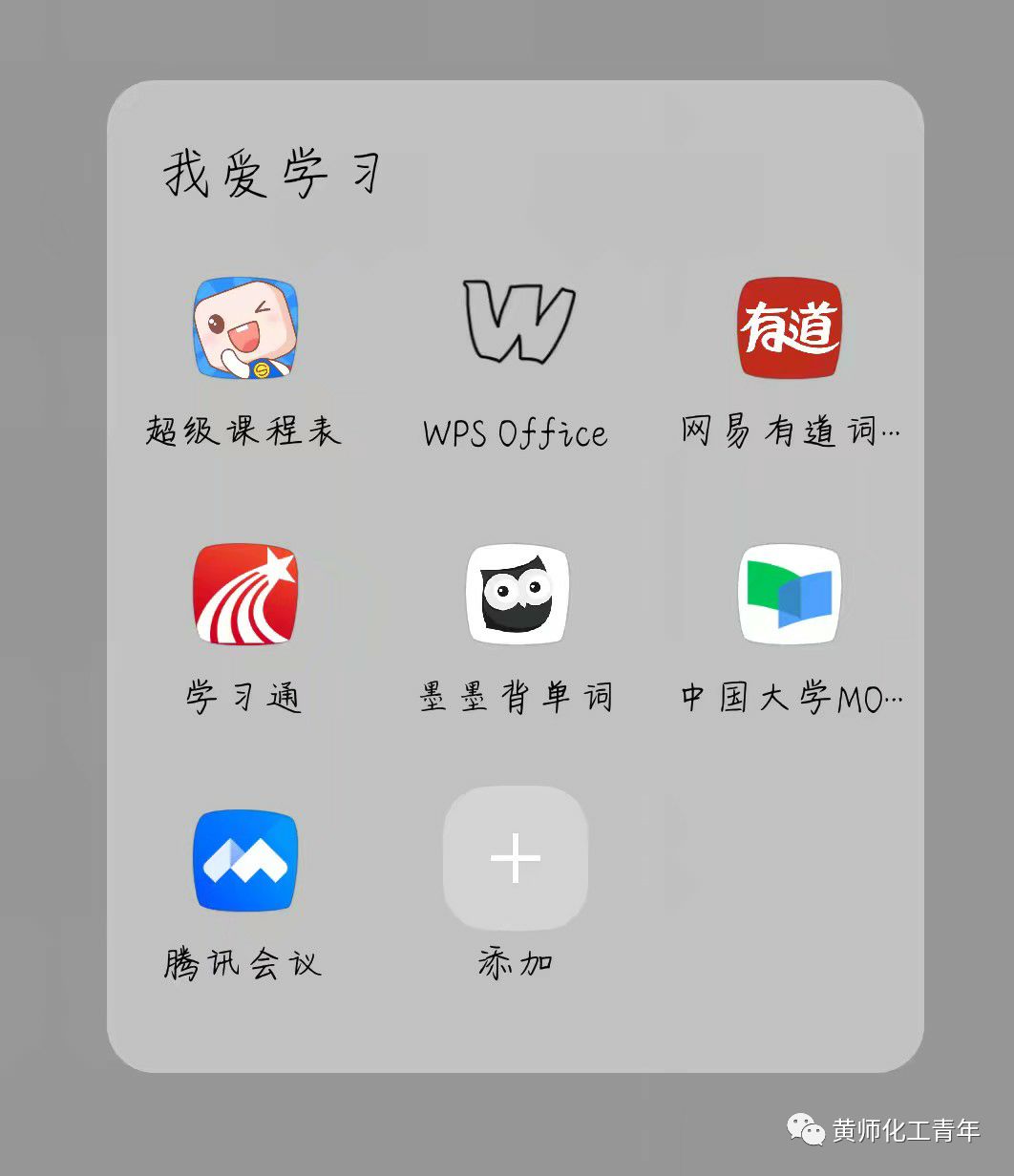
Task: Open 墨墨背单词
Action: 518,594
